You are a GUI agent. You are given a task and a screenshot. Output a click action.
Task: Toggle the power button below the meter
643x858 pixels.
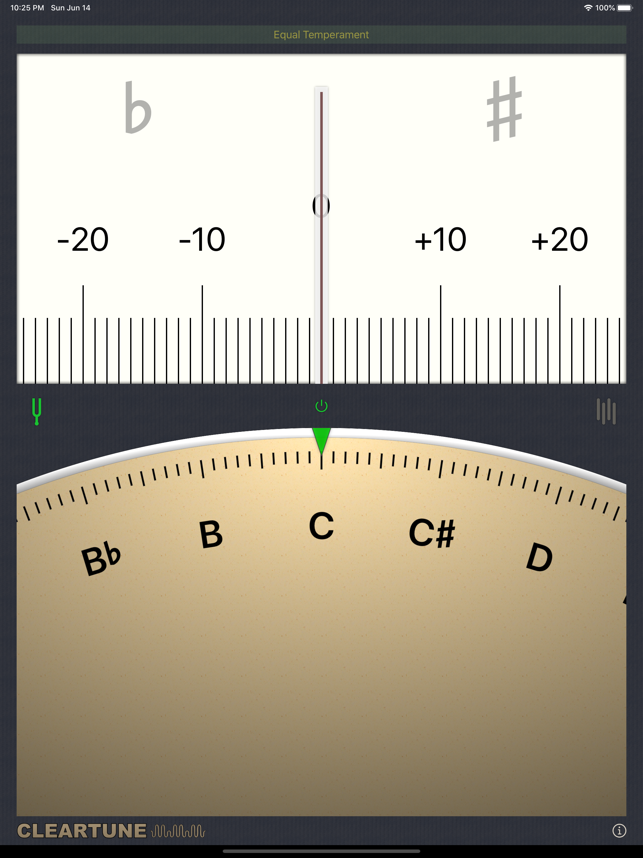(321, 406)
